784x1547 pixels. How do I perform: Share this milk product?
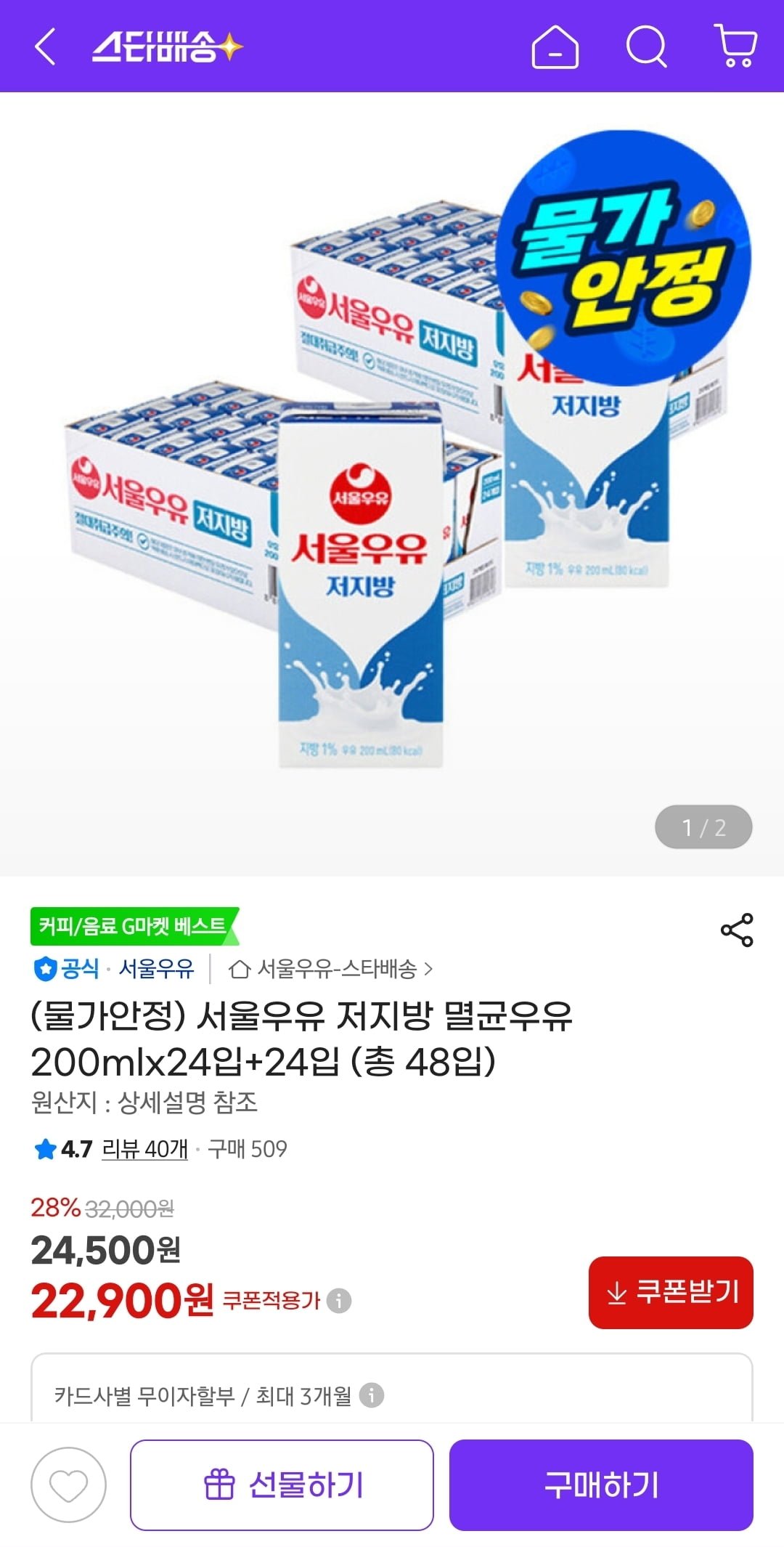click(x=736, y=930)
